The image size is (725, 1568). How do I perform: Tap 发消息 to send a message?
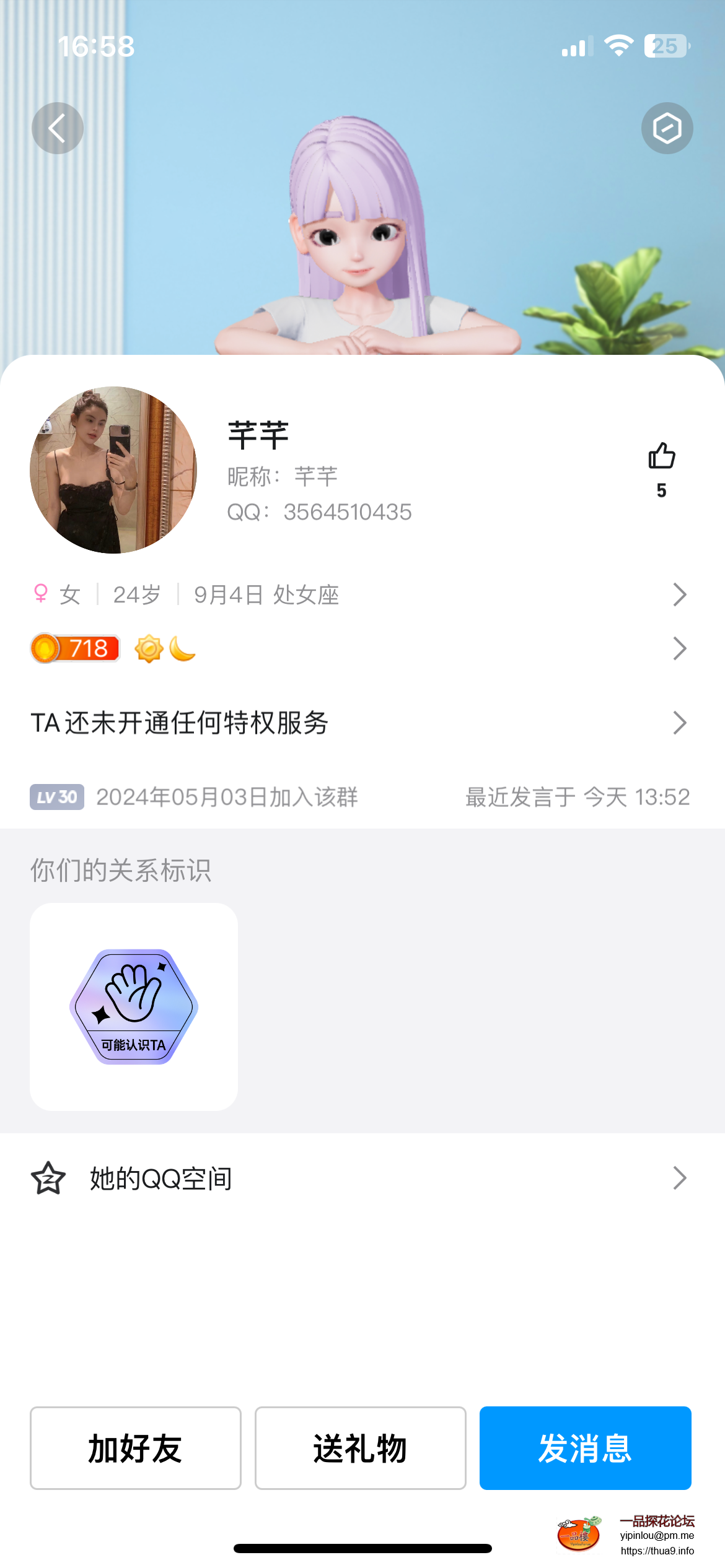point(585,1448)
